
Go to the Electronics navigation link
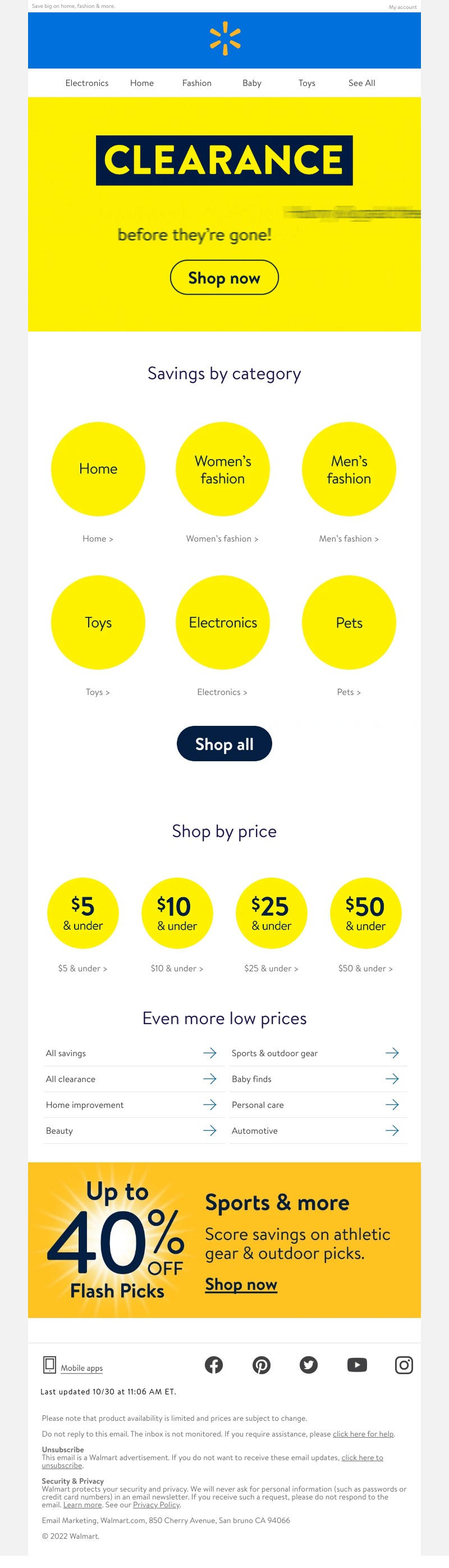87,83
